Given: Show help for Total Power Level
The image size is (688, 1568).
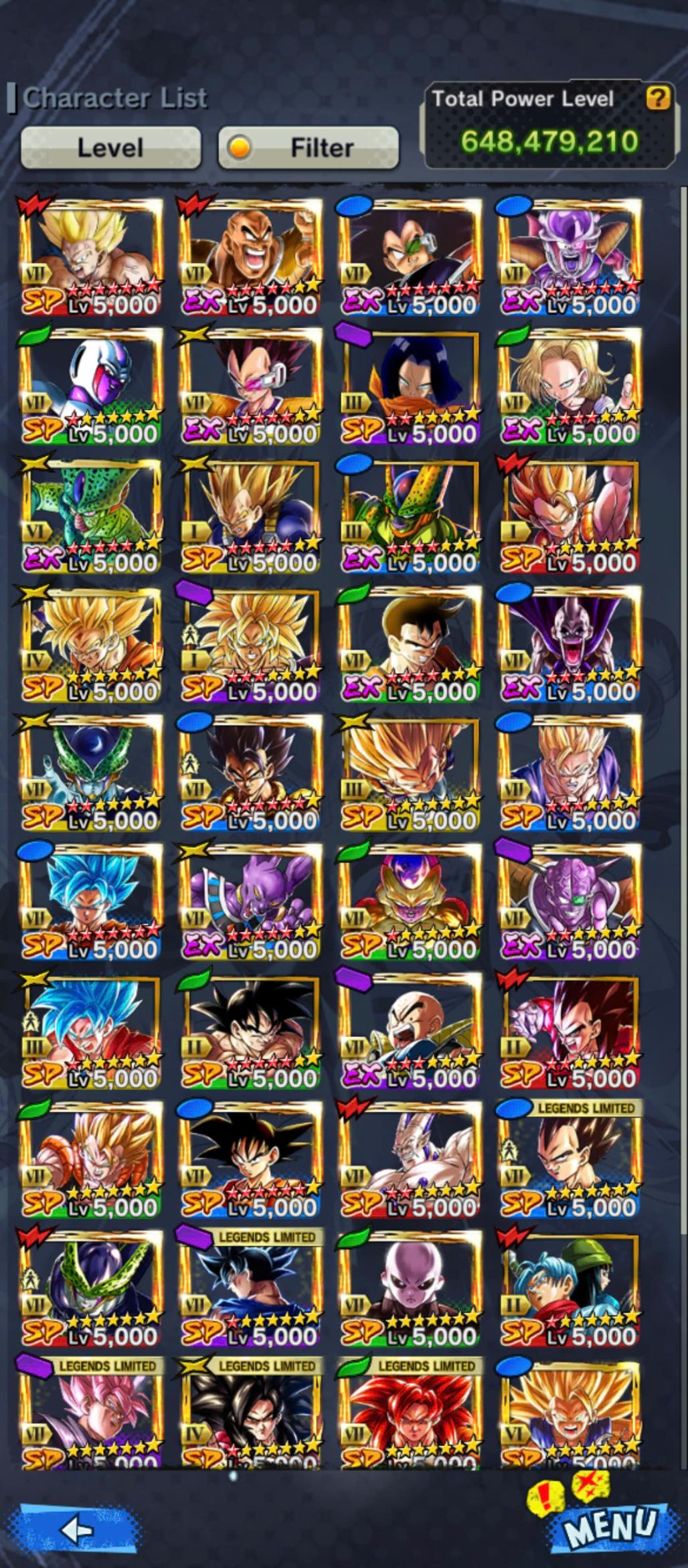Looking at the screenshot, I should click(657, 99).
